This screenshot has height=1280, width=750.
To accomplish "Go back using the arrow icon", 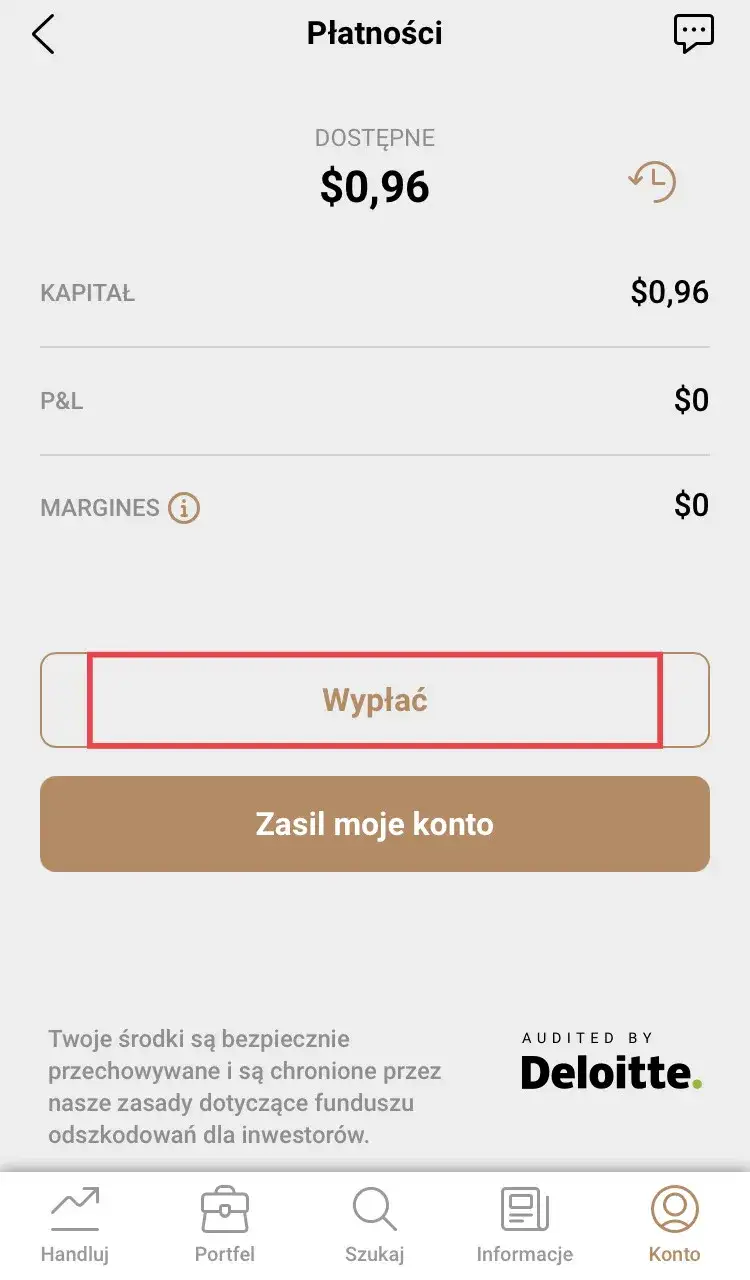I will (42, 33).
